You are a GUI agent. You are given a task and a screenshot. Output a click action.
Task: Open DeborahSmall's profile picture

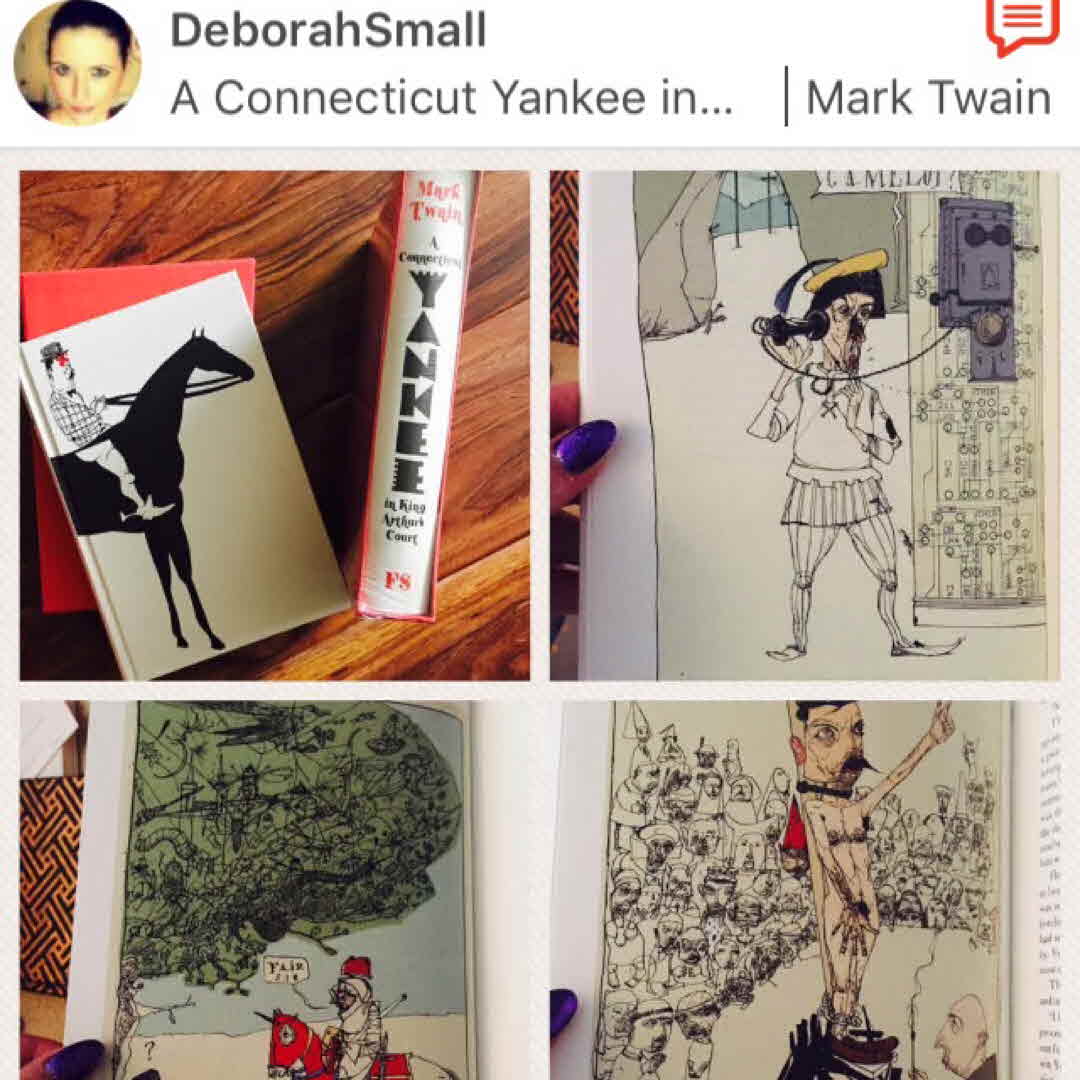77,62
